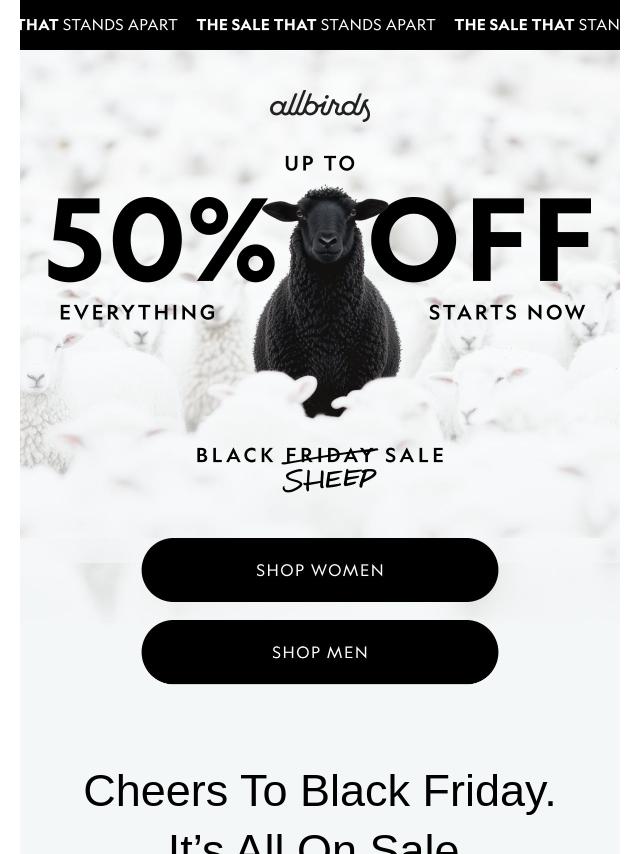Tap the Shop Women button

pos(320,570)
